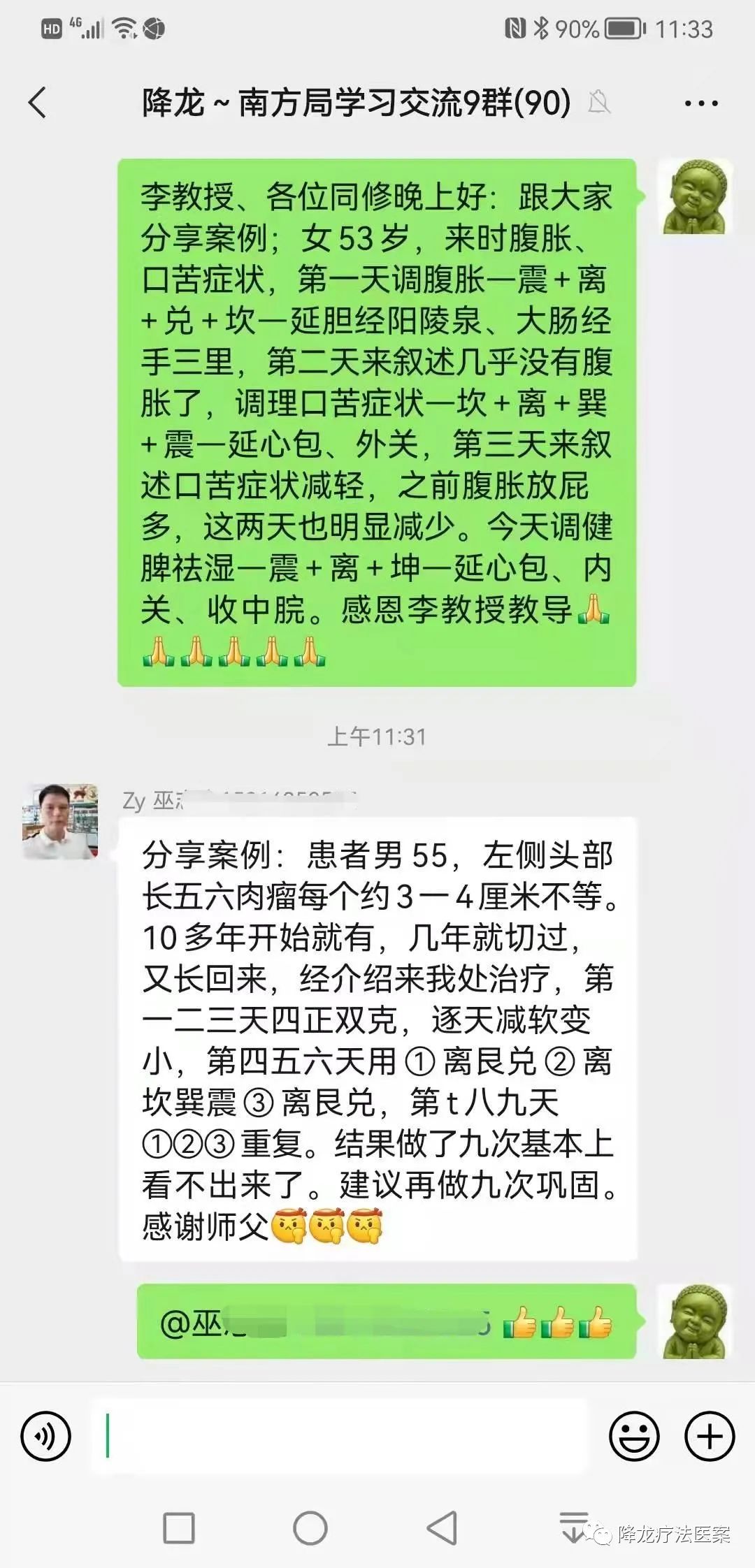The width and height of the screenshot is (755, 1568).
Task: Switch to voice message input
Action: pyautogui.click(x=46, y=1436)
